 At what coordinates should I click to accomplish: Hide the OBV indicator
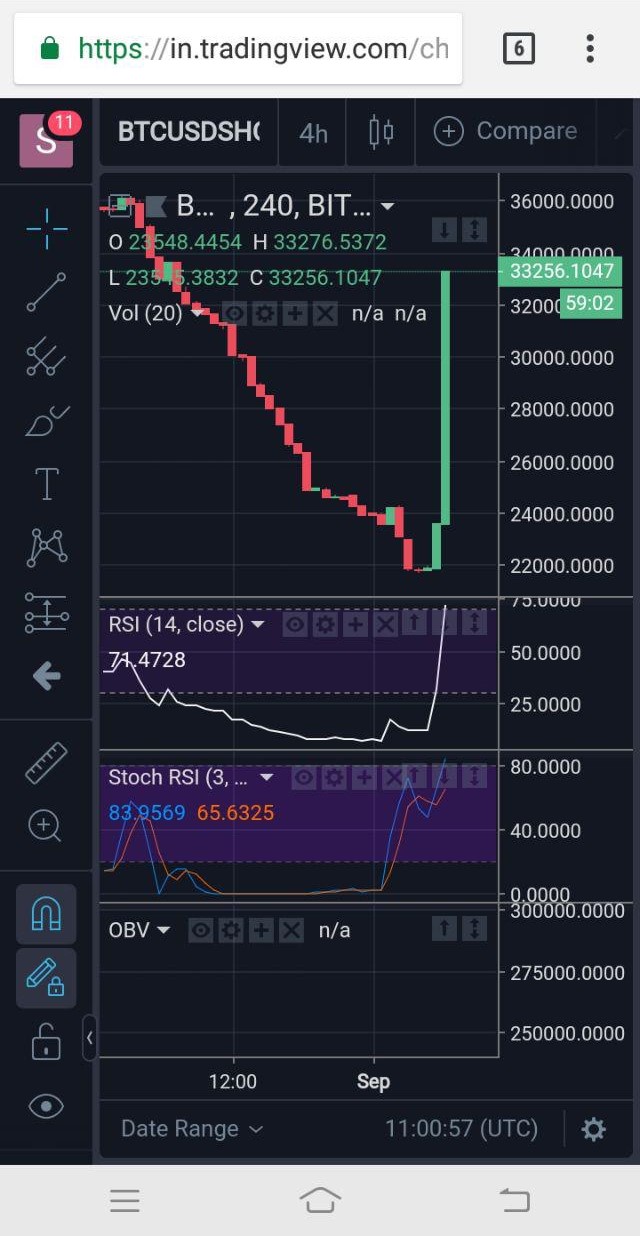(200, 931)
